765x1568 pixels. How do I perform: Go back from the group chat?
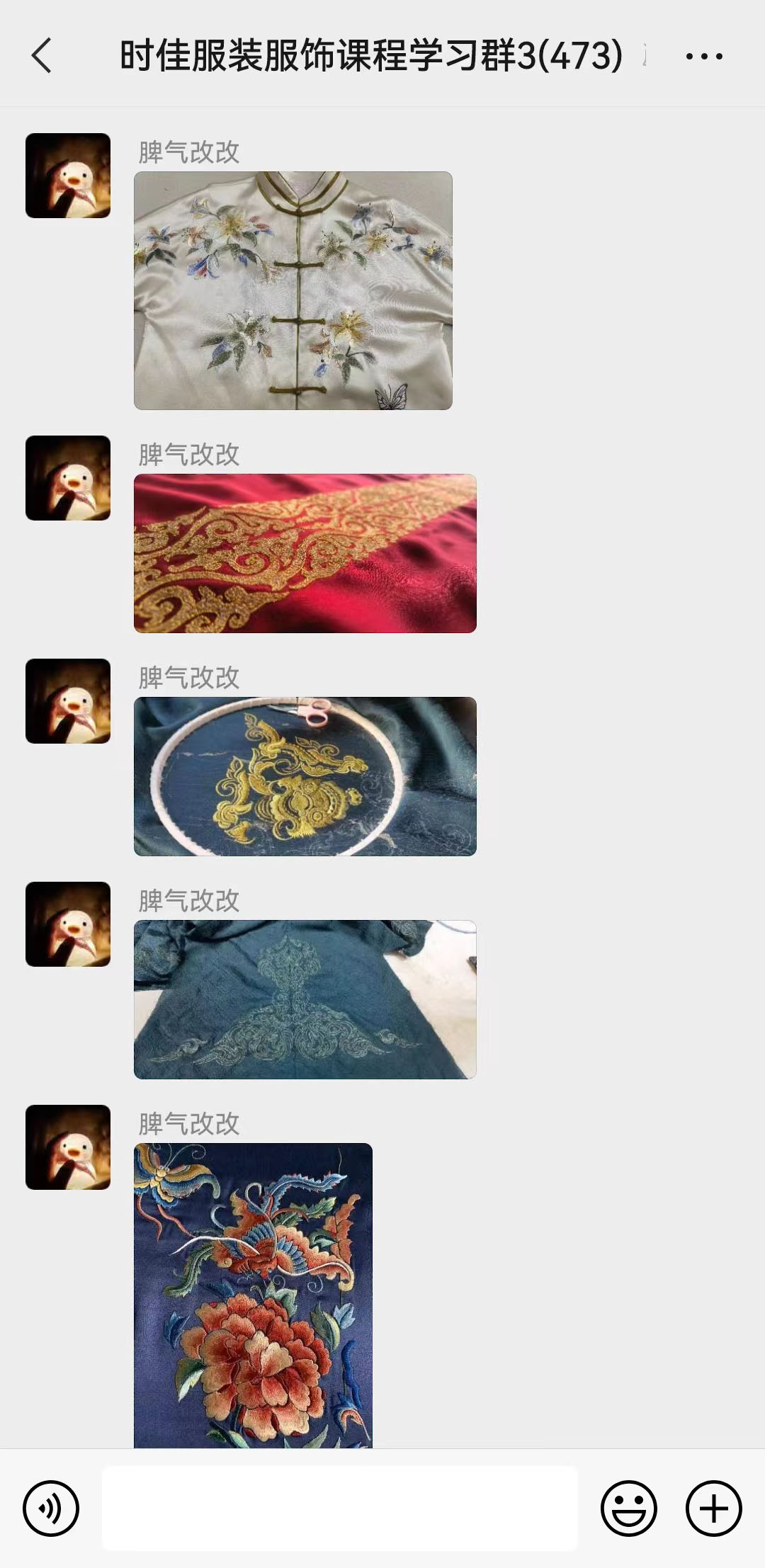point(42,55)
